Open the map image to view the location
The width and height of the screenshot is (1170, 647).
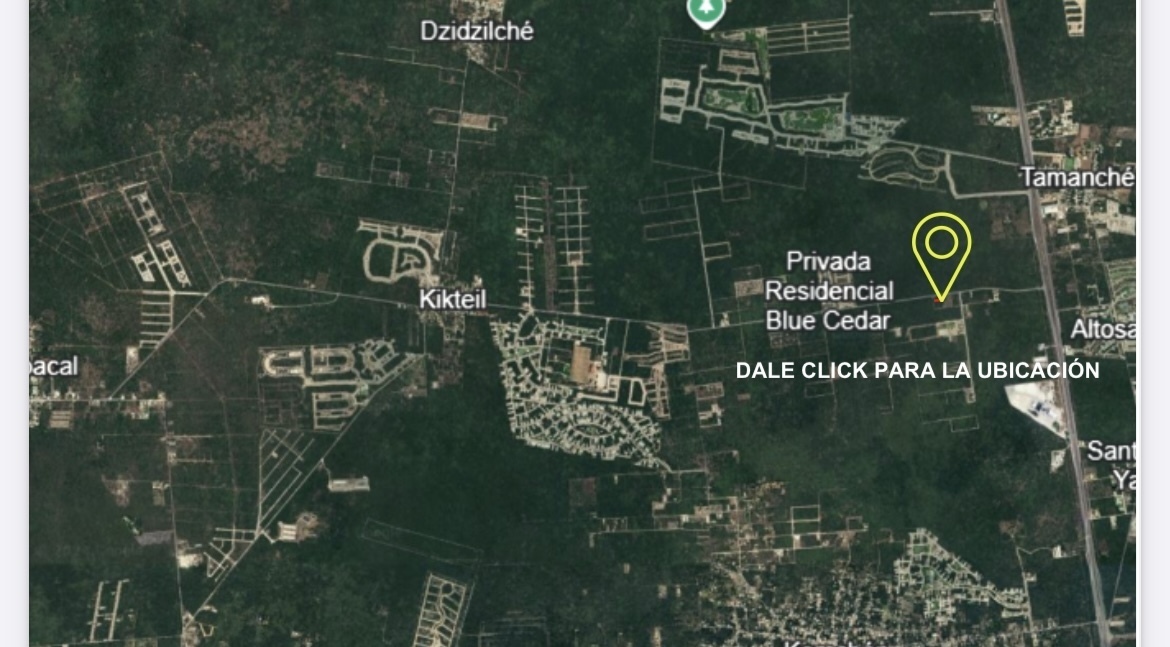pyautogui.click(x=917, y=370)
